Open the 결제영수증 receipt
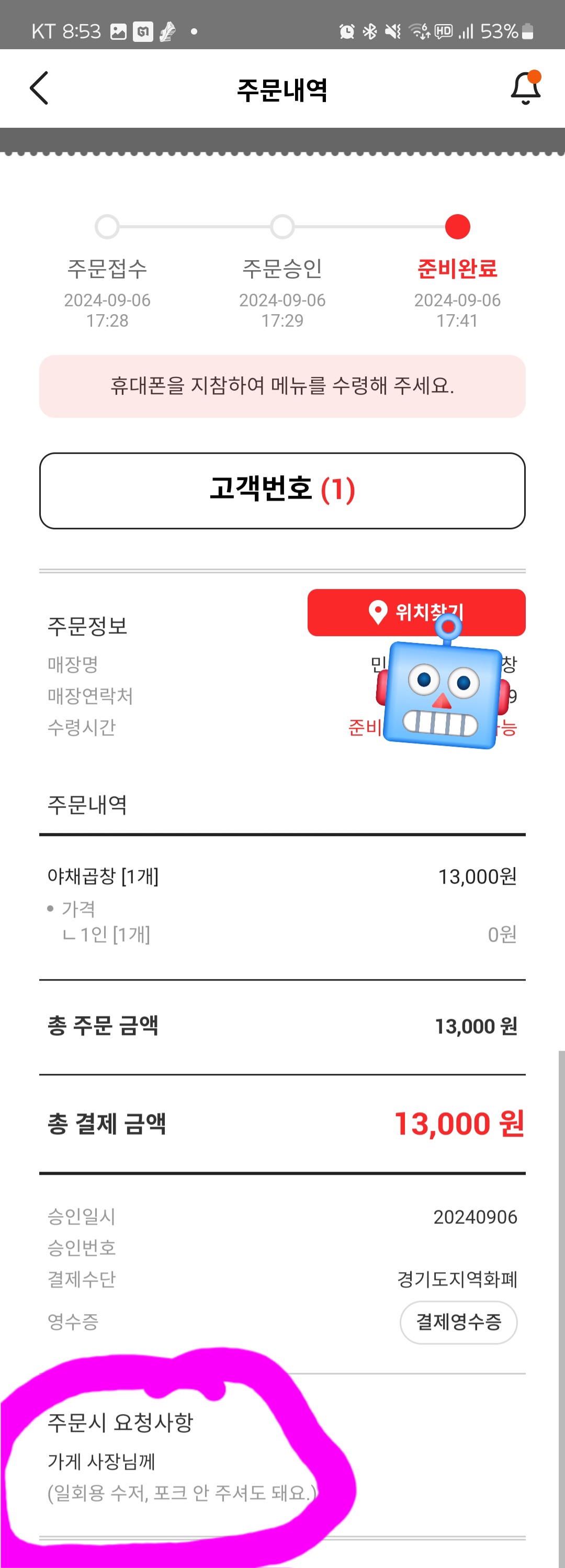Image resolution: width=565 pixels, height=1568 pixels. pos(458,1321)
